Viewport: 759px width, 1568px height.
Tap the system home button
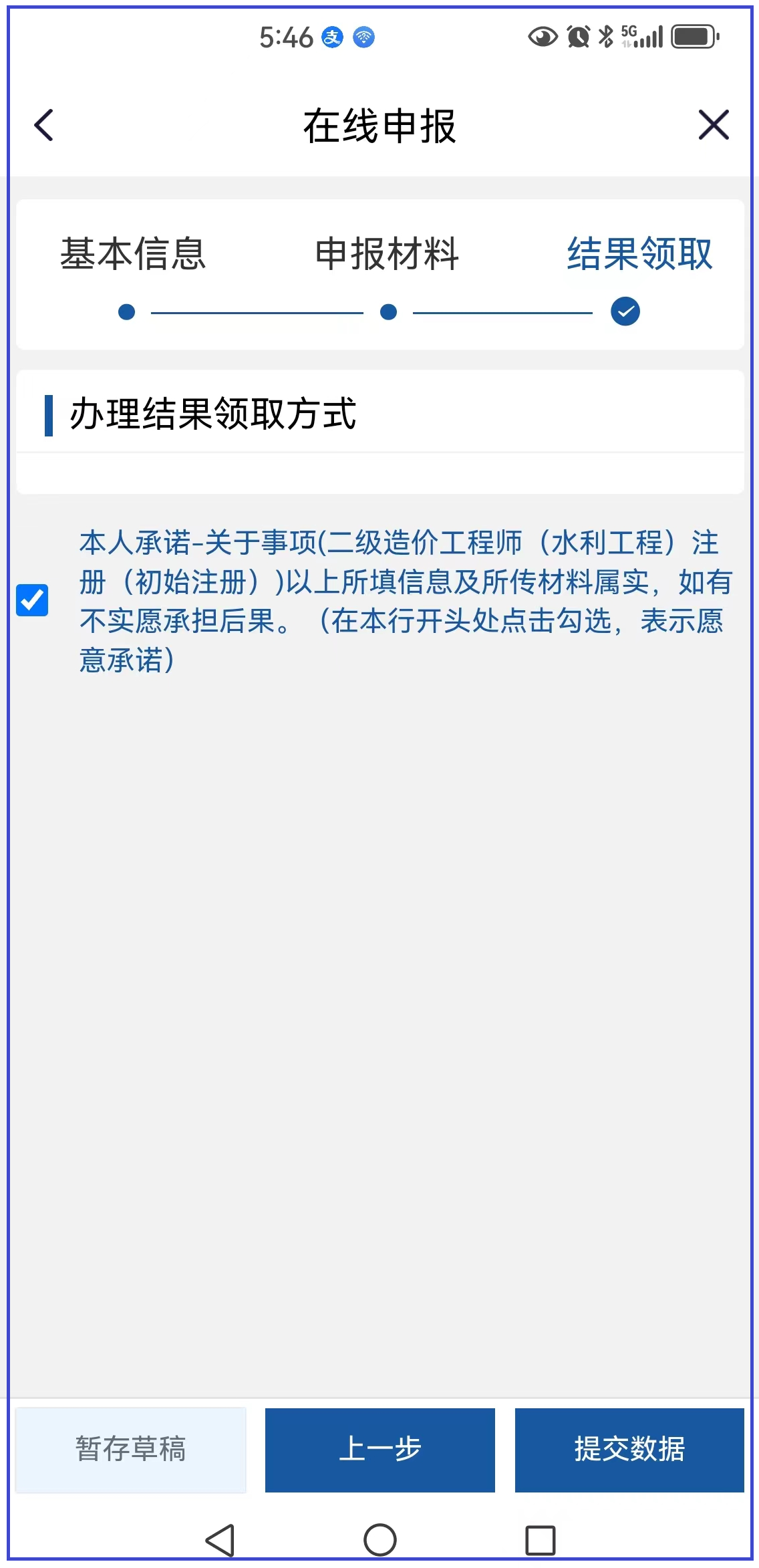tap(379, 1540)
